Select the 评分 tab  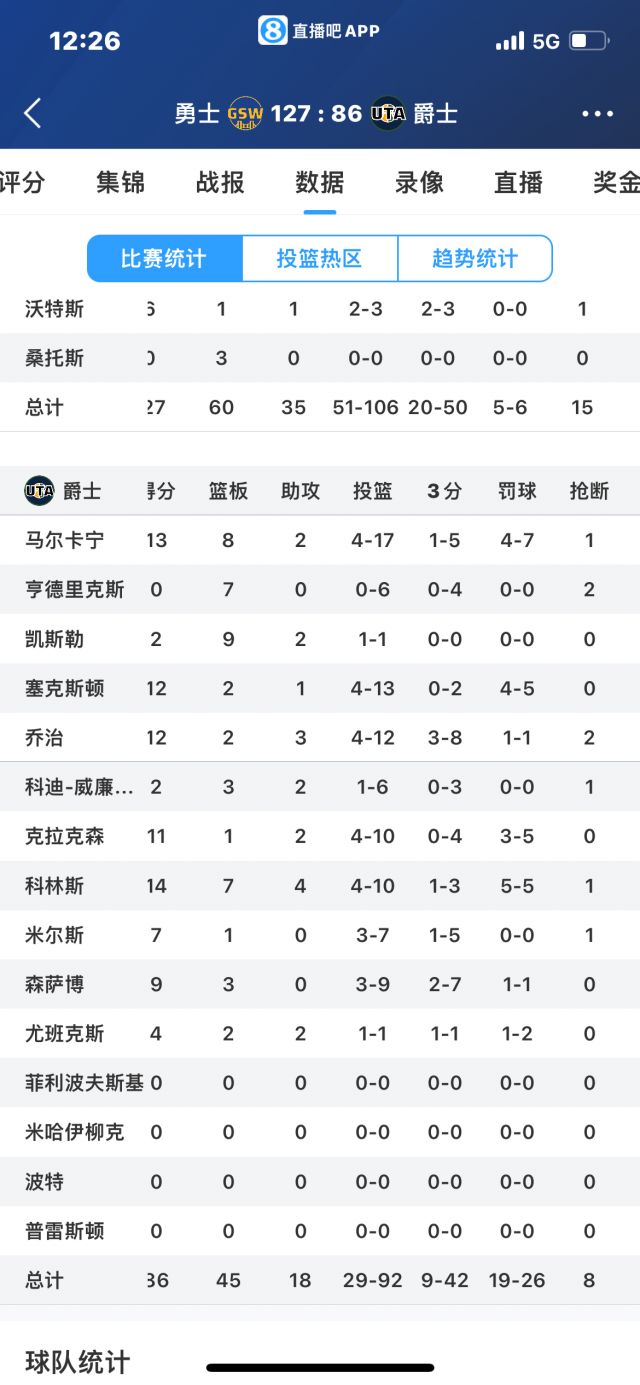click(22, 182)
